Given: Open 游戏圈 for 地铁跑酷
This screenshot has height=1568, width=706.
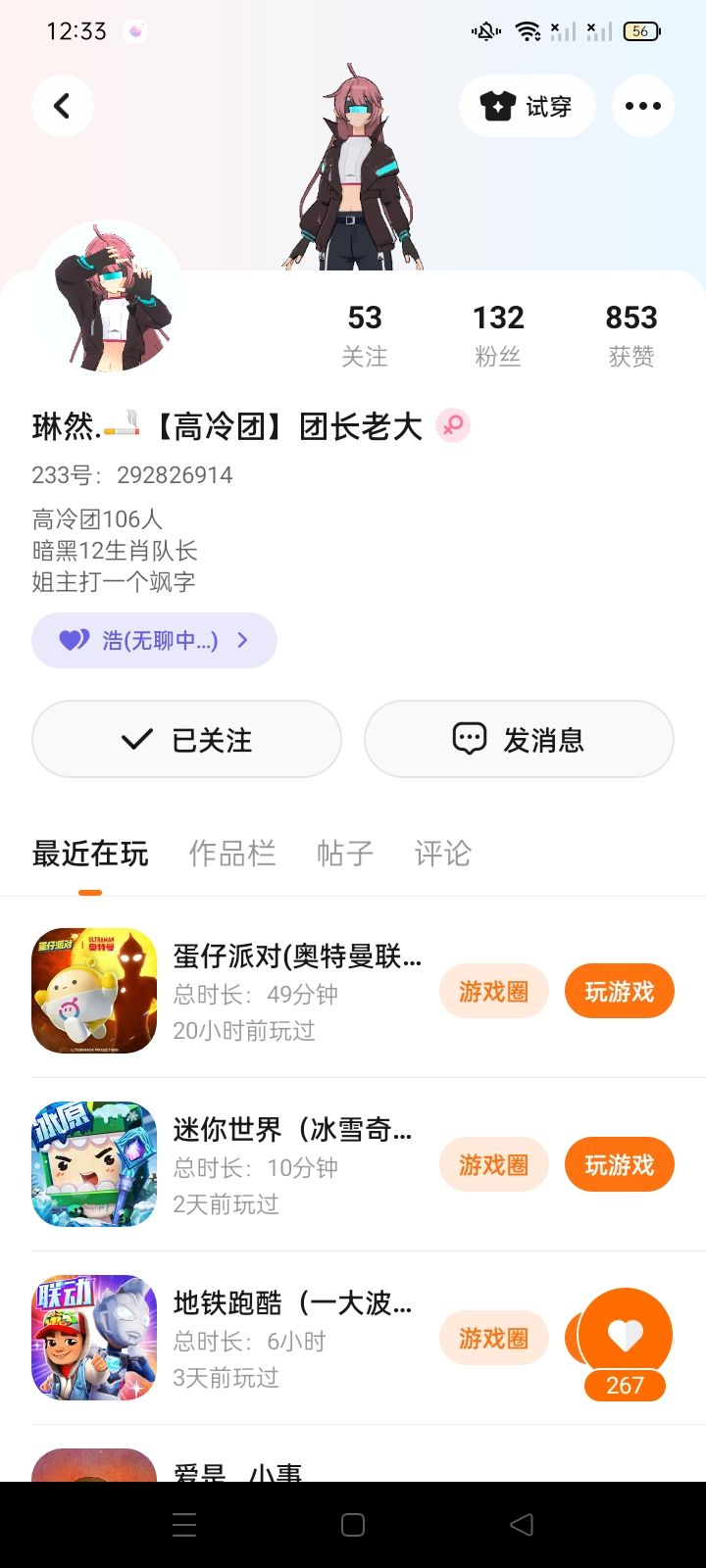Looking at the screenshot, I should [x=493, y=1339].
